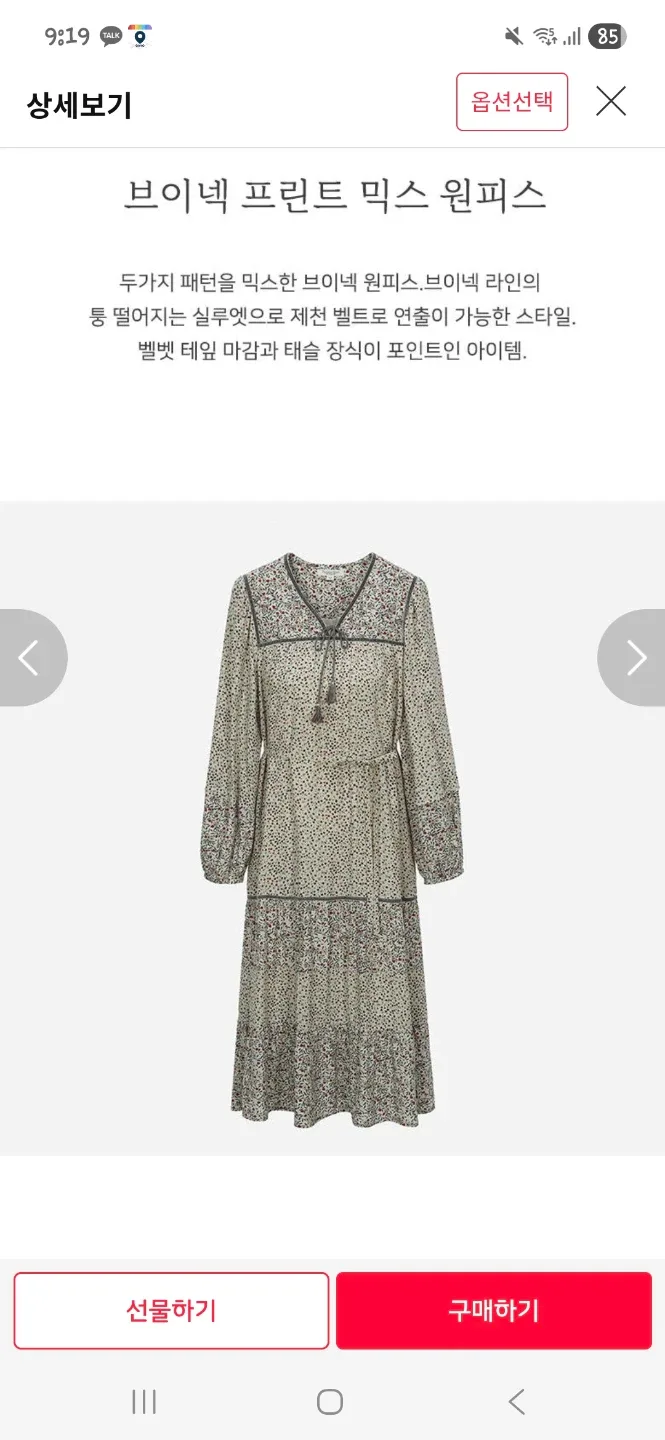Open recent apps from the navigation bar
The width and height of the screenshot is (665, 1440).
(144, 1402)
